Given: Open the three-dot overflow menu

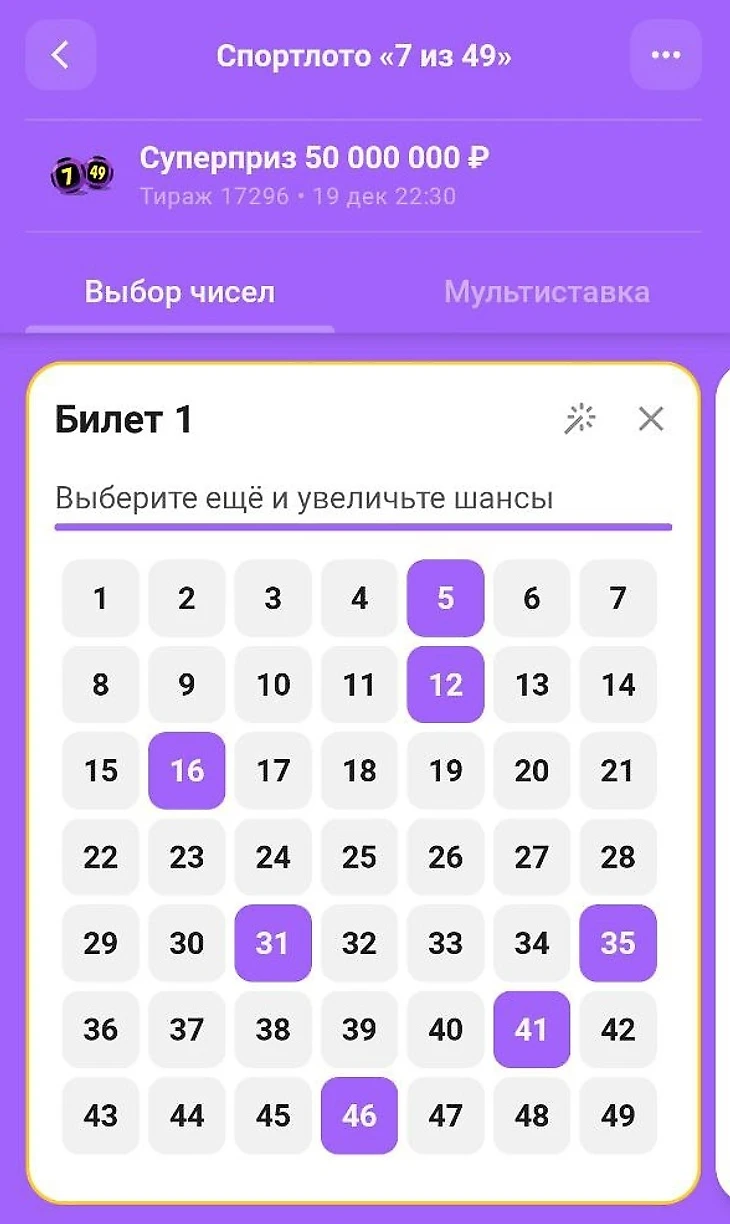Looking at the screenshot, I should point(665,55).
